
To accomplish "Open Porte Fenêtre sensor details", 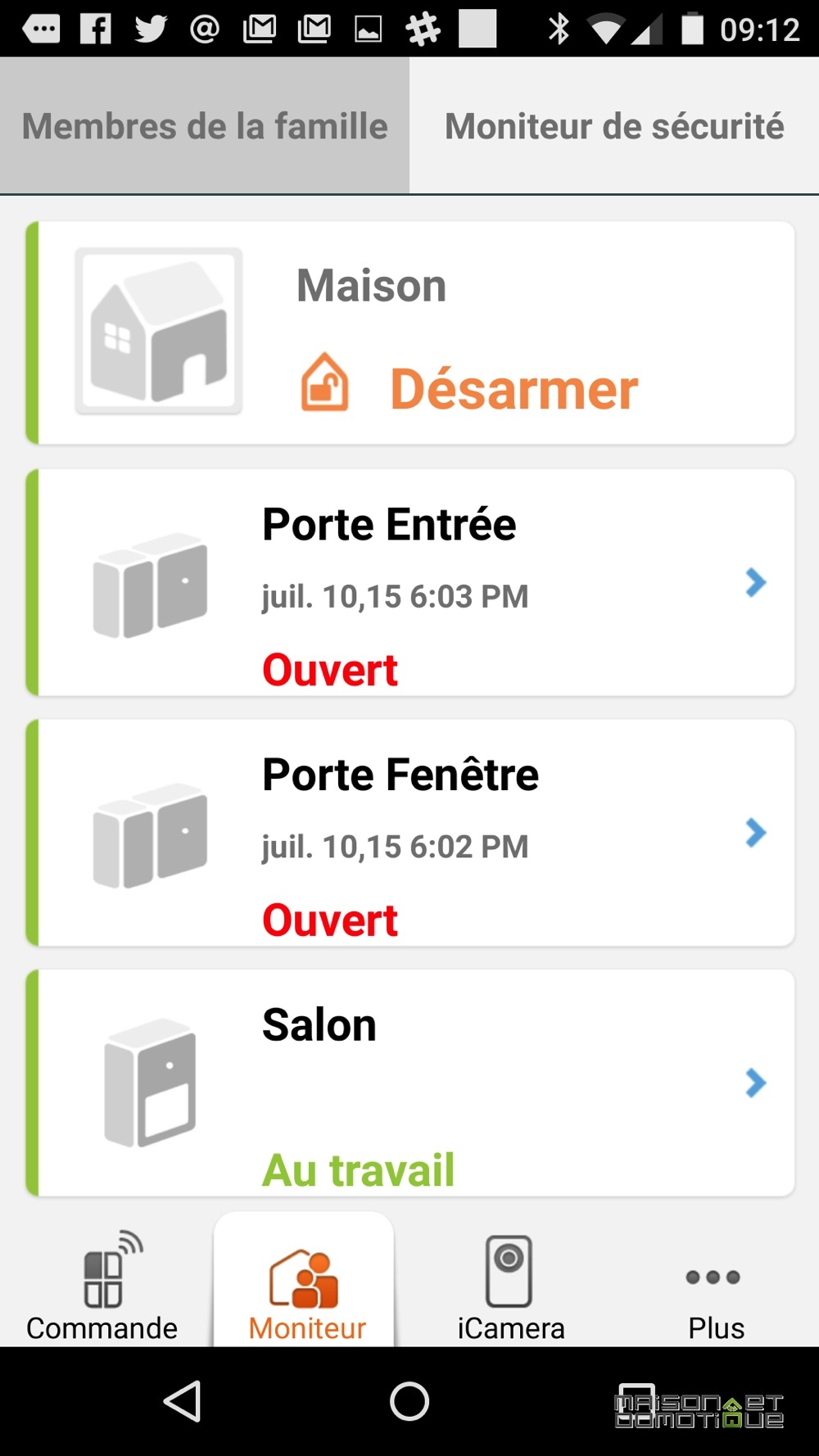I will coord(410,834).
